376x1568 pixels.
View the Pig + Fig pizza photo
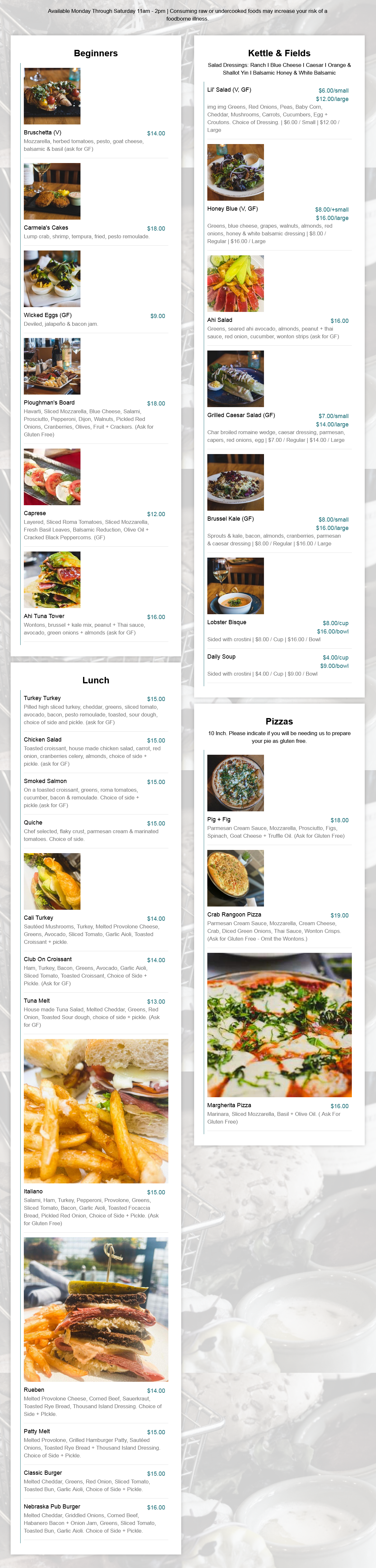point(235,783)
